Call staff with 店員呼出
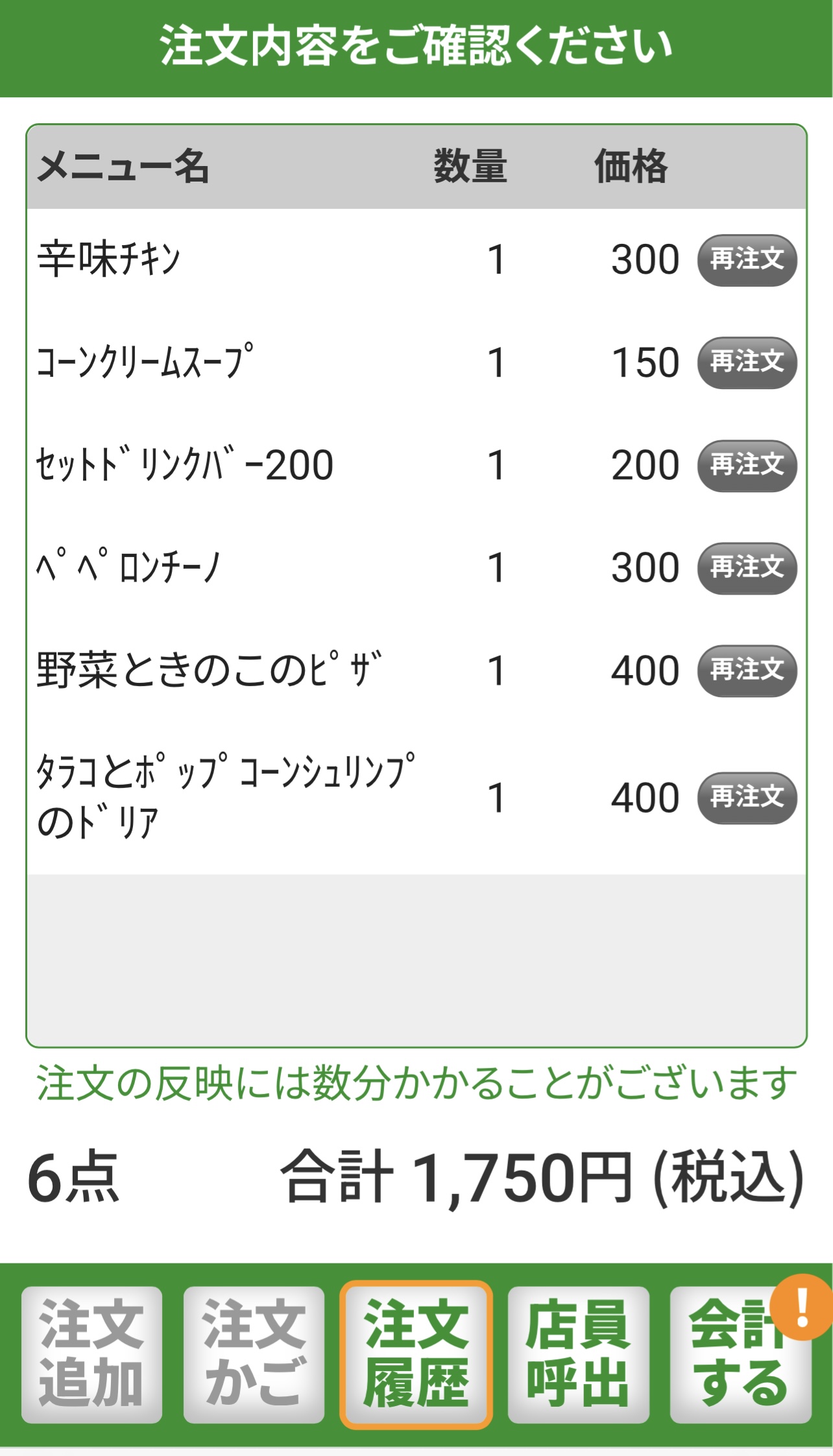833x1456 pixels. tap(578, 1354)
